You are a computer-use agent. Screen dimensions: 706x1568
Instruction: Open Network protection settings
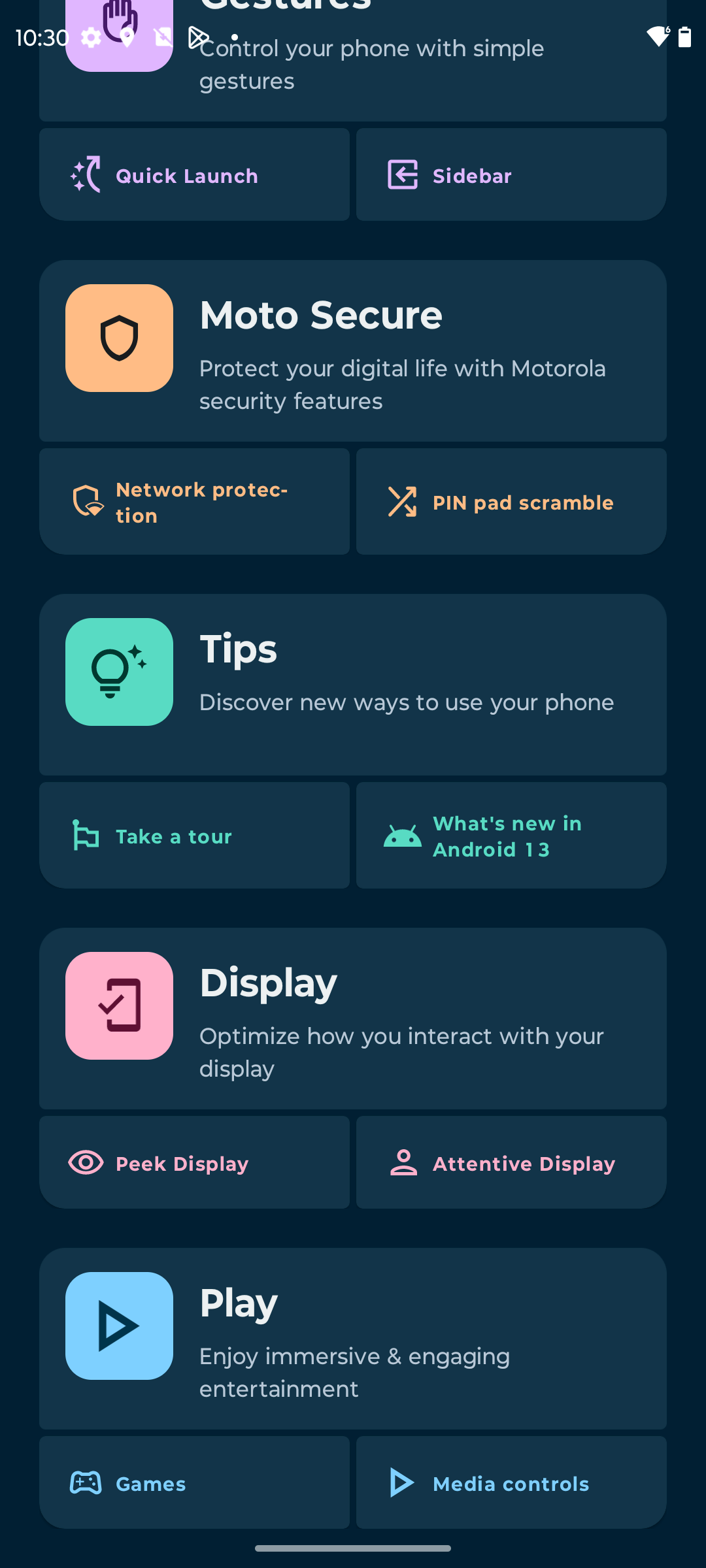point(194,502)
